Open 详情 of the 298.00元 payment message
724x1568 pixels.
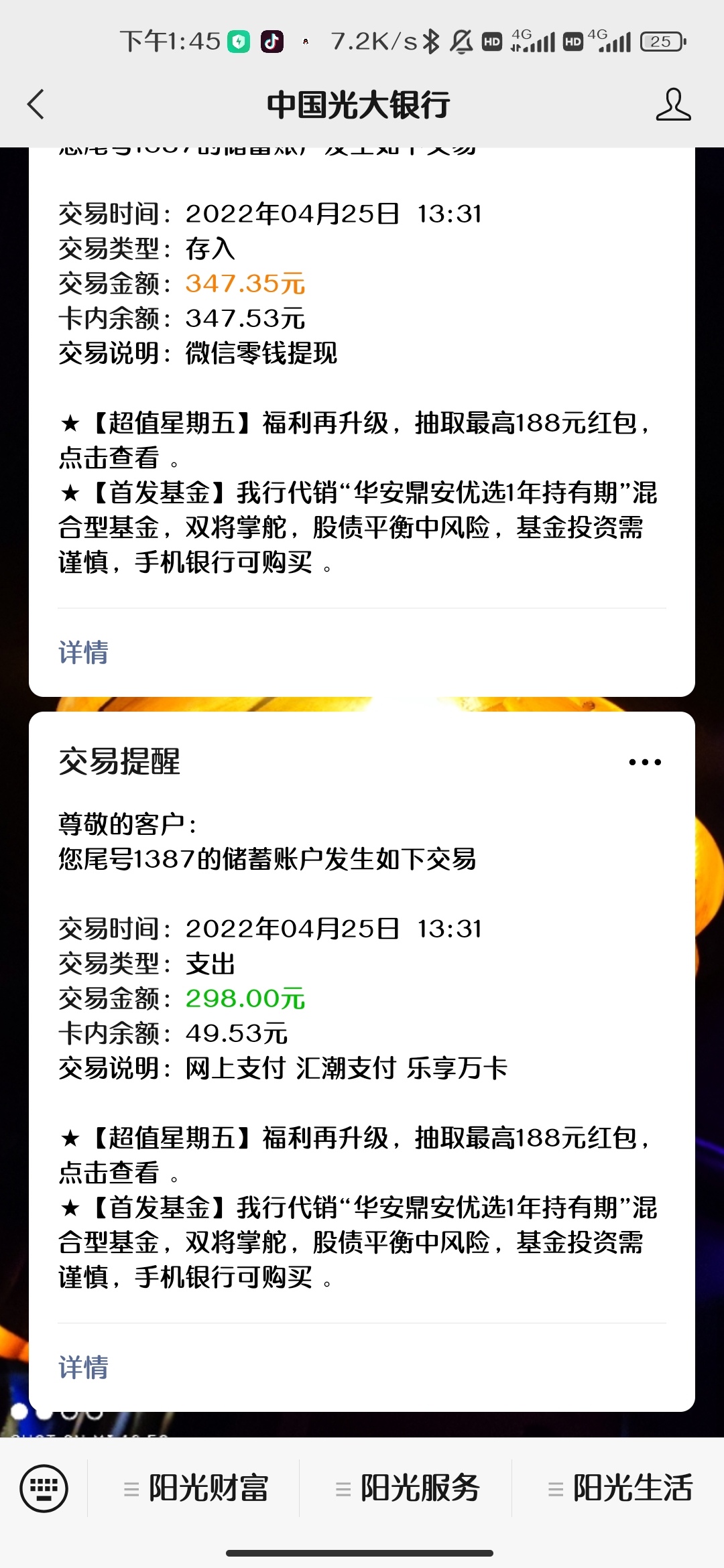coord(83,1368)
